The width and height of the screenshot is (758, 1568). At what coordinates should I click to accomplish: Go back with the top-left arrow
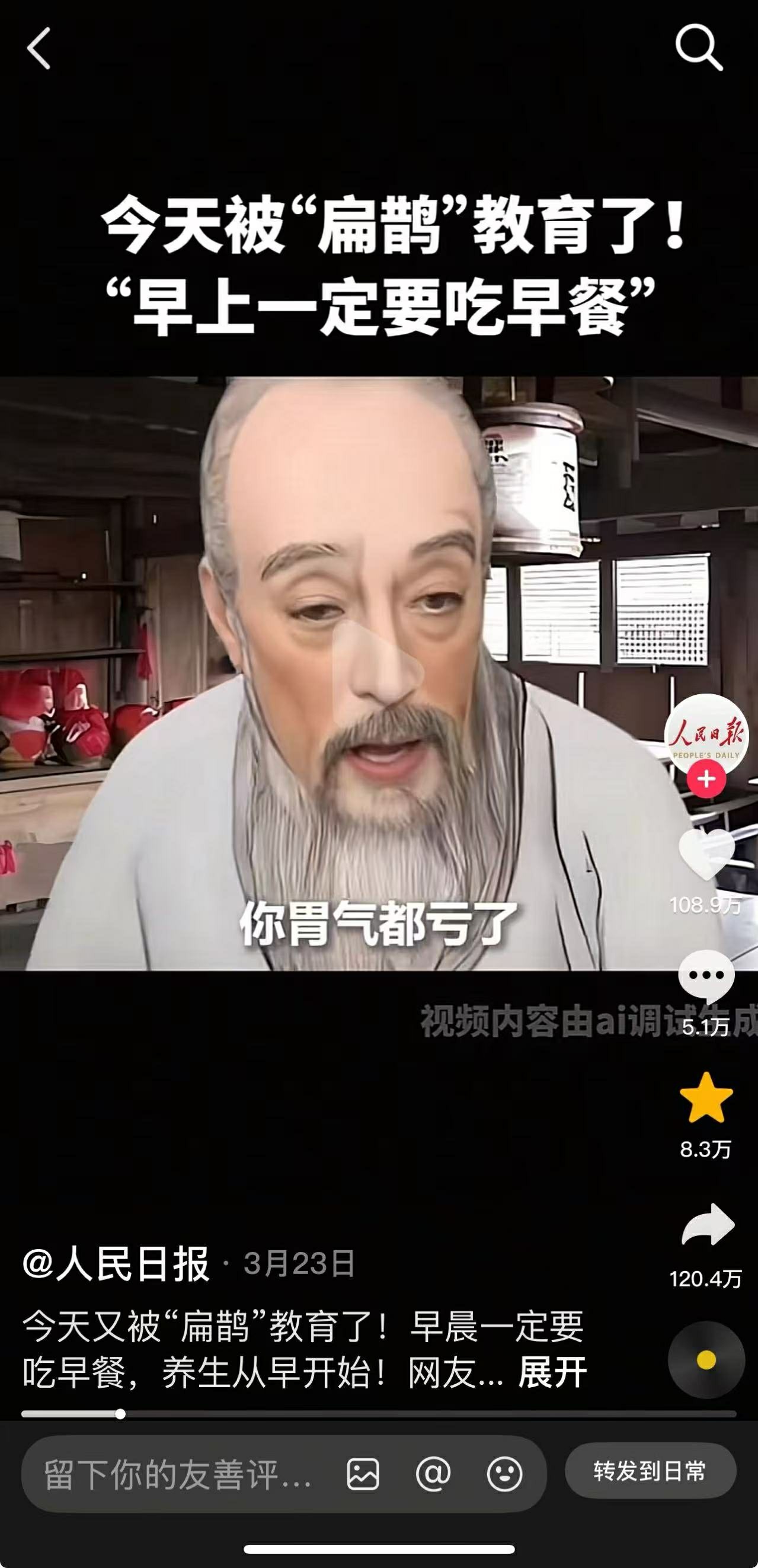(x=38, y=49)
